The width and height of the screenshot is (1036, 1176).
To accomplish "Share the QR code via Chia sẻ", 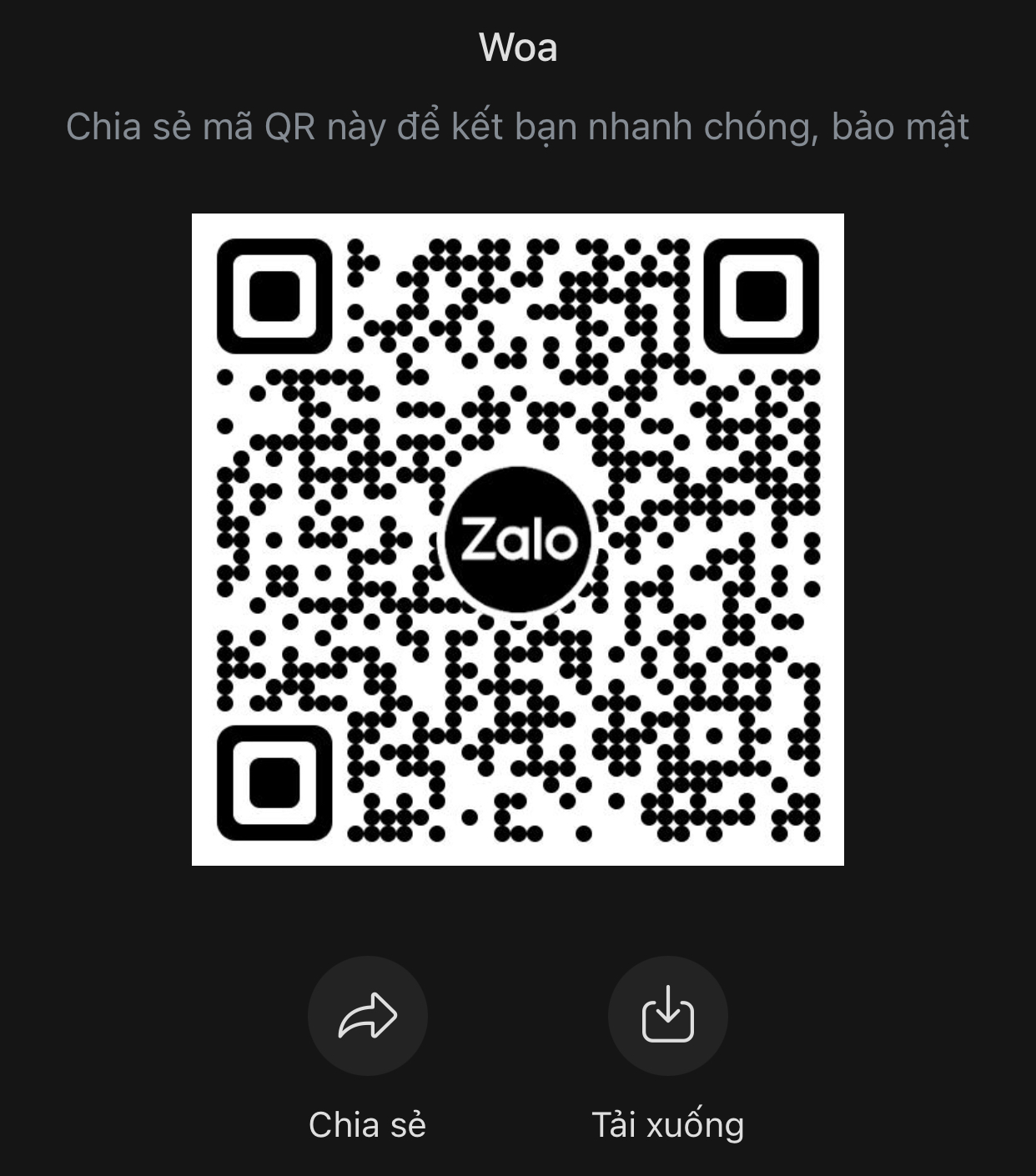I will pos(367,1016).
